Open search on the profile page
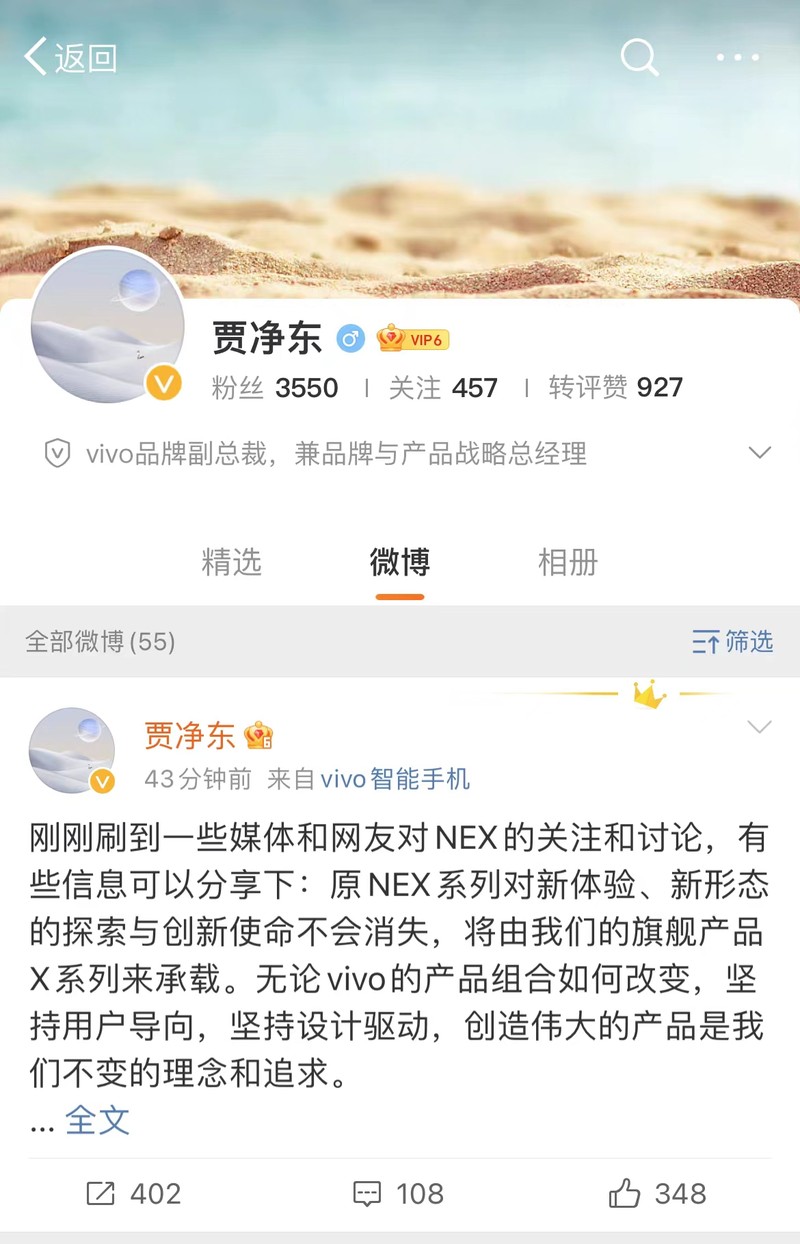 639,57
